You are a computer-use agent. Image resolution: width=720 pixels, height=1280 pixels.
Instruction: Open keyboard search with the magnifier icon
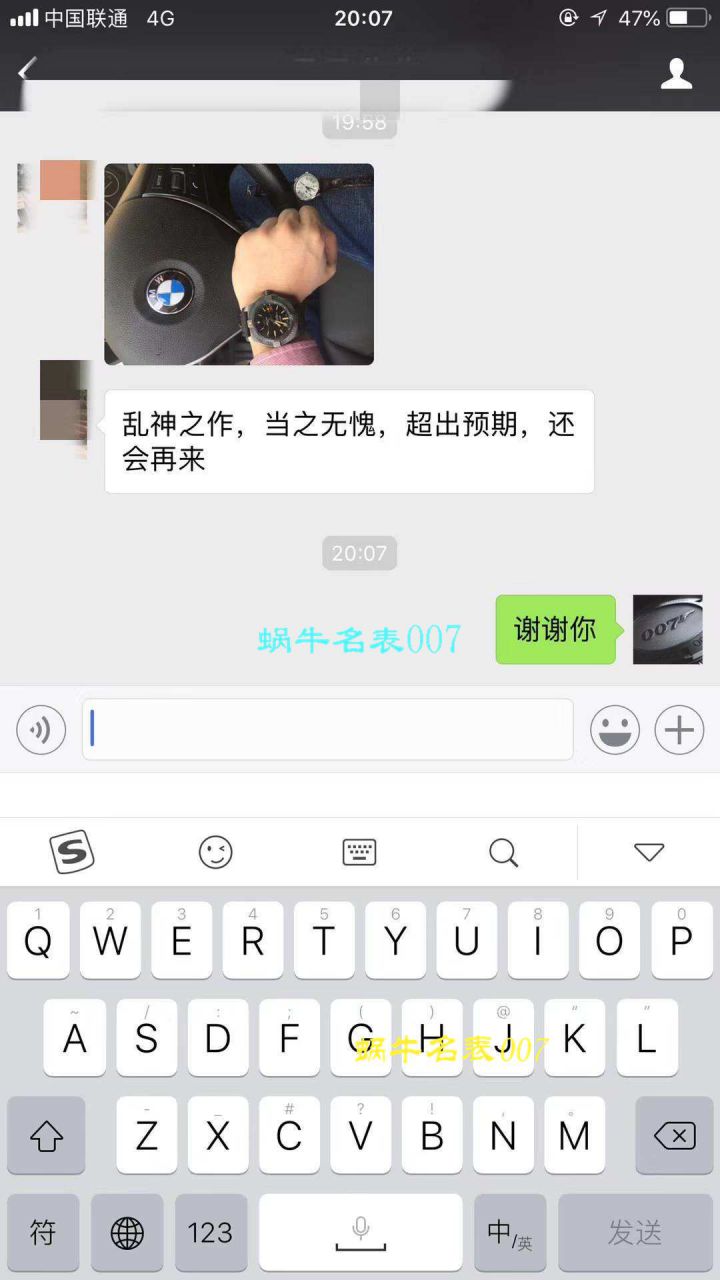click(503, 852)
